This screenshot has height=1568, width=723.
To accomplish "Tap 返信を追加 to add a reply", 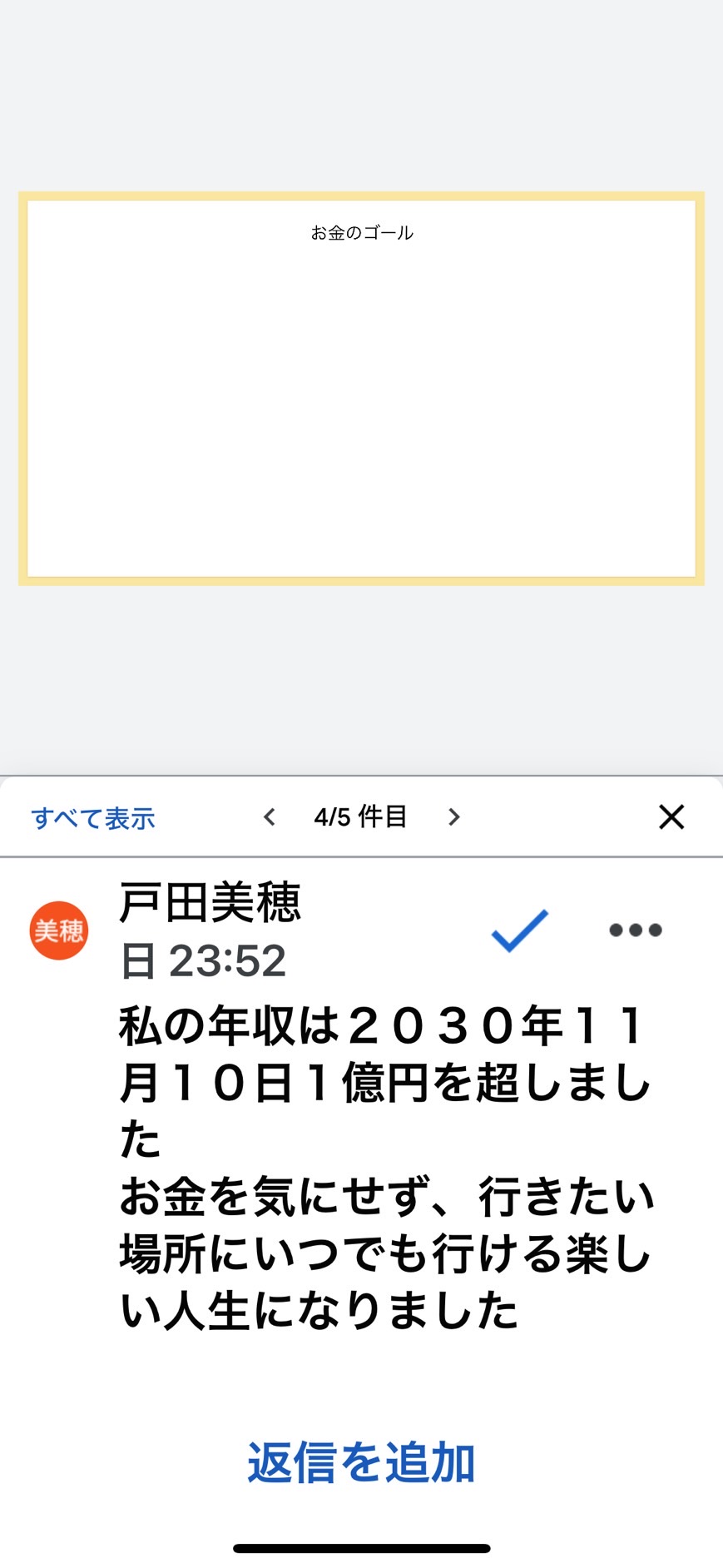I will (361, 1462).
